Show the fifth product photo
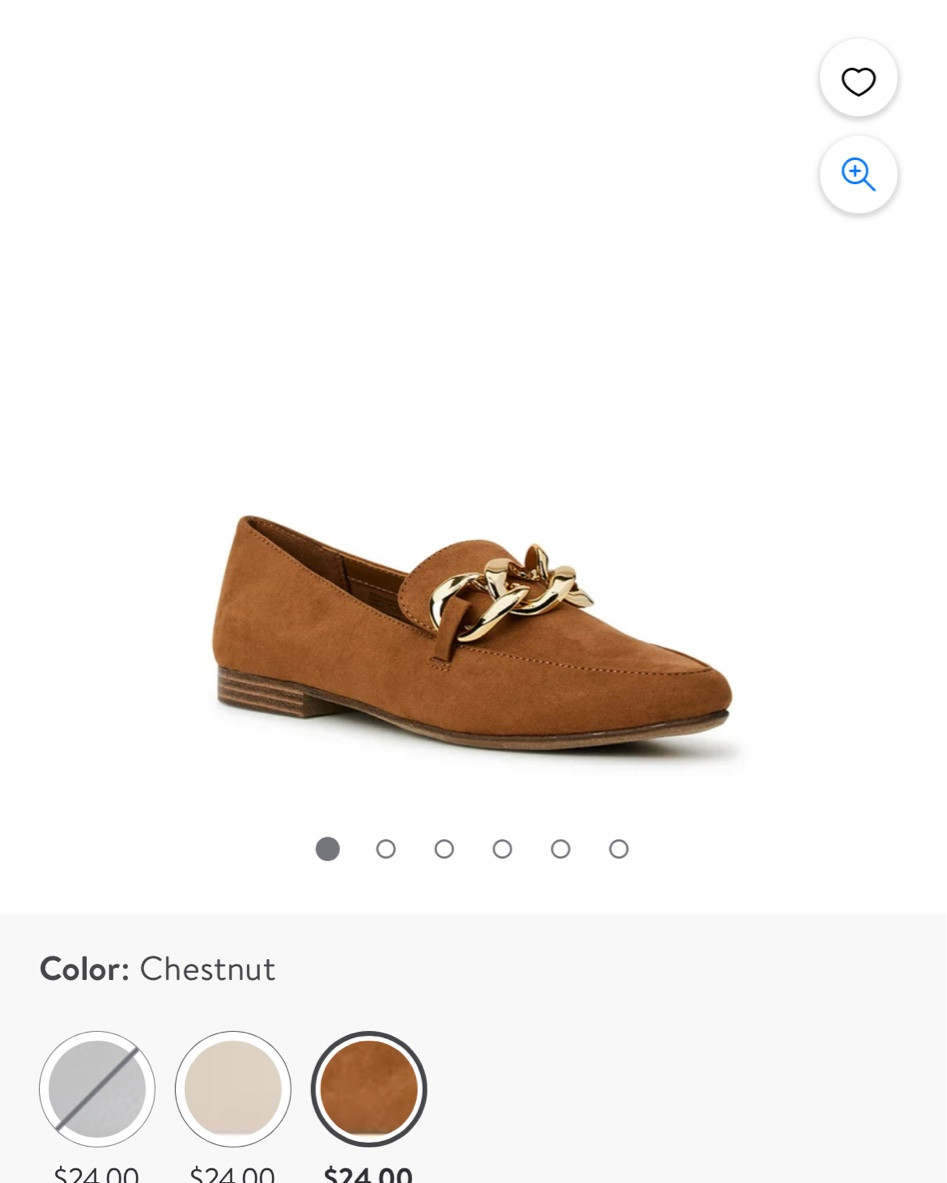 [560, 848]
